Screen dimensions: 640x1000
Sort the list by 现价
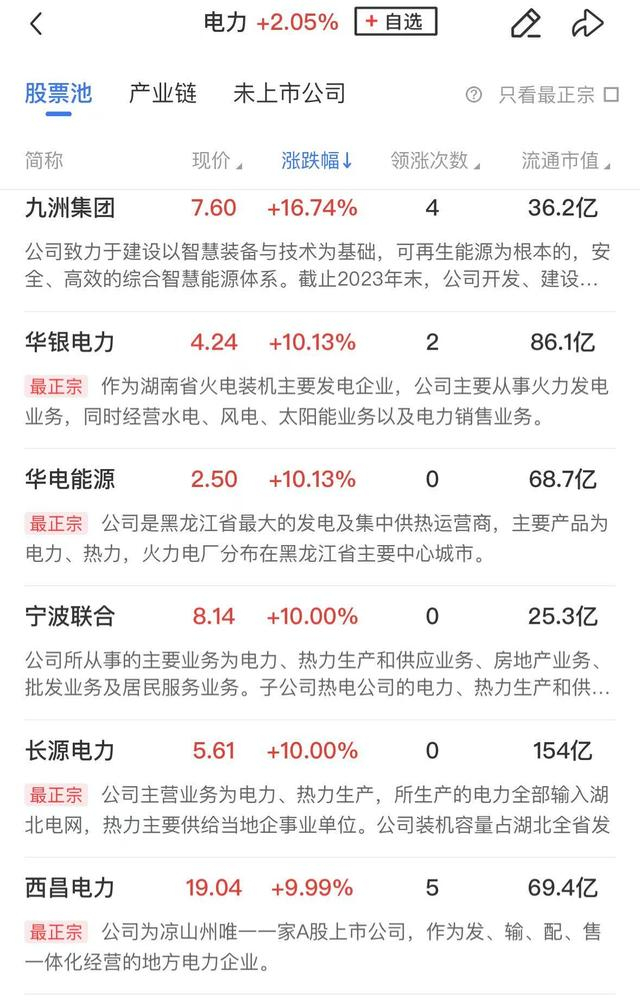pyautogui.click(x=216, y=160)
